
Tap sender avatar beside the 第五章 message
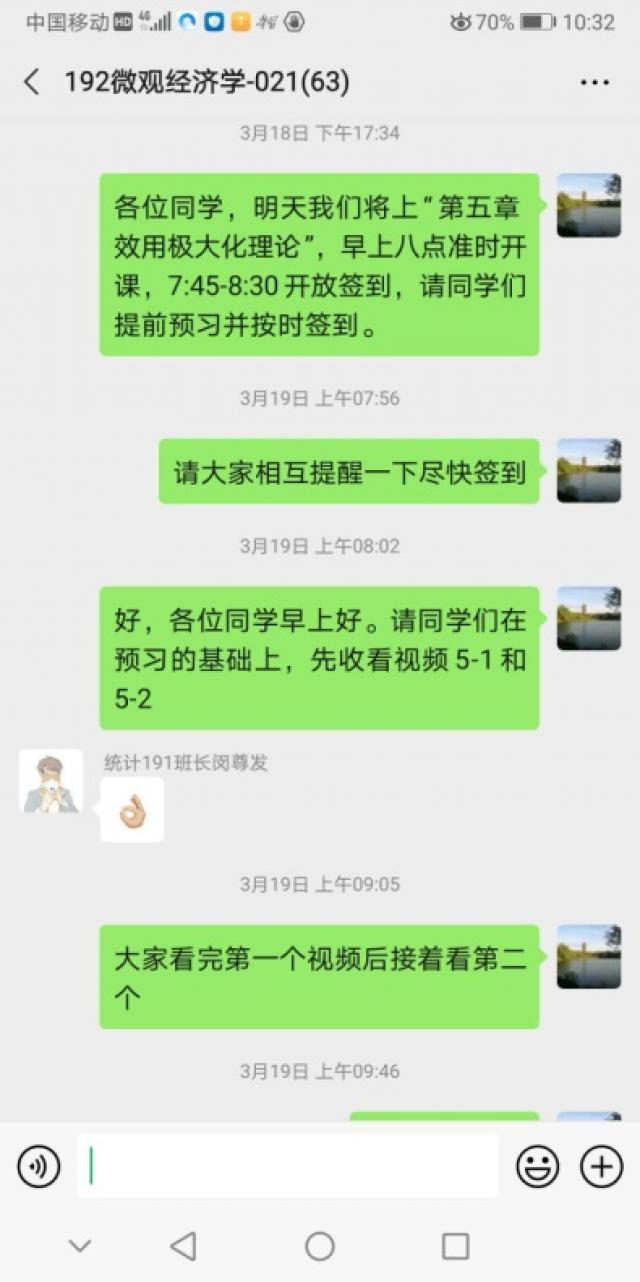pos(588,206)
